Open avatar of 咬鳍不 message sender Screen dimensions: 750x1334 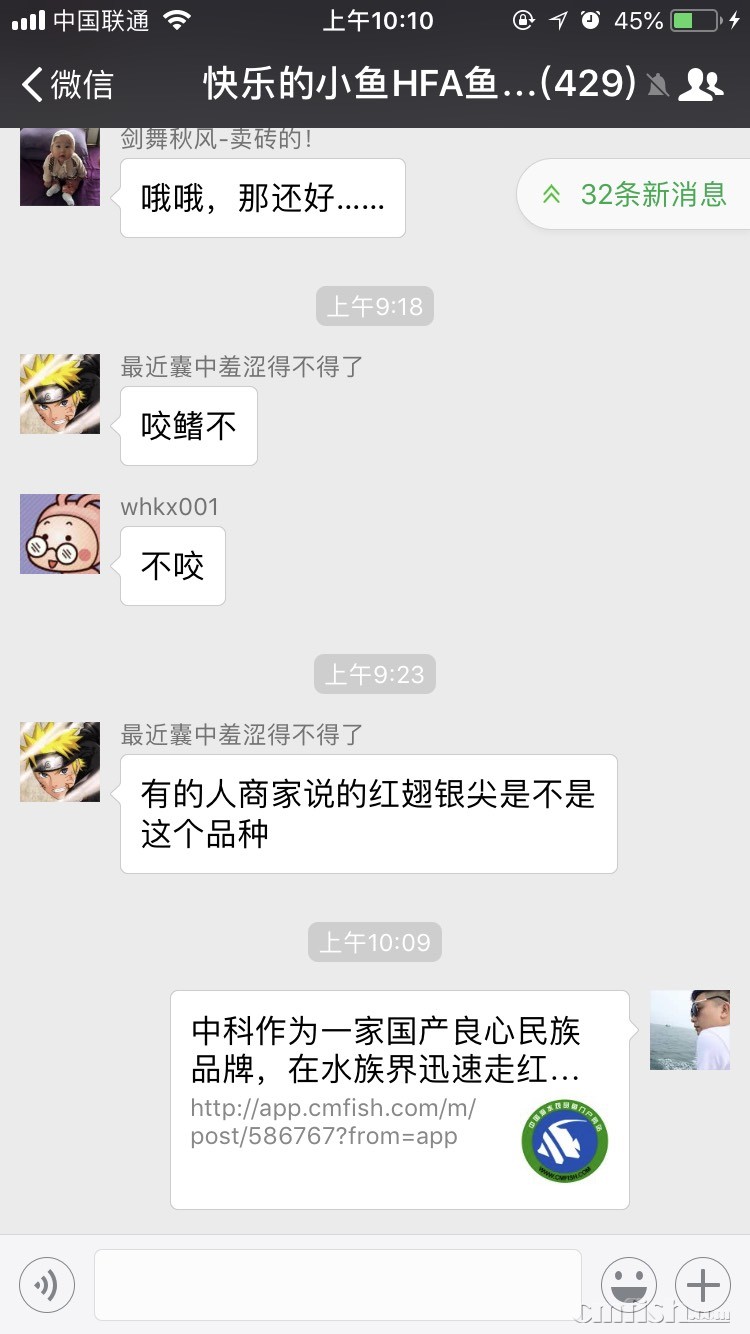coord(60,393)
